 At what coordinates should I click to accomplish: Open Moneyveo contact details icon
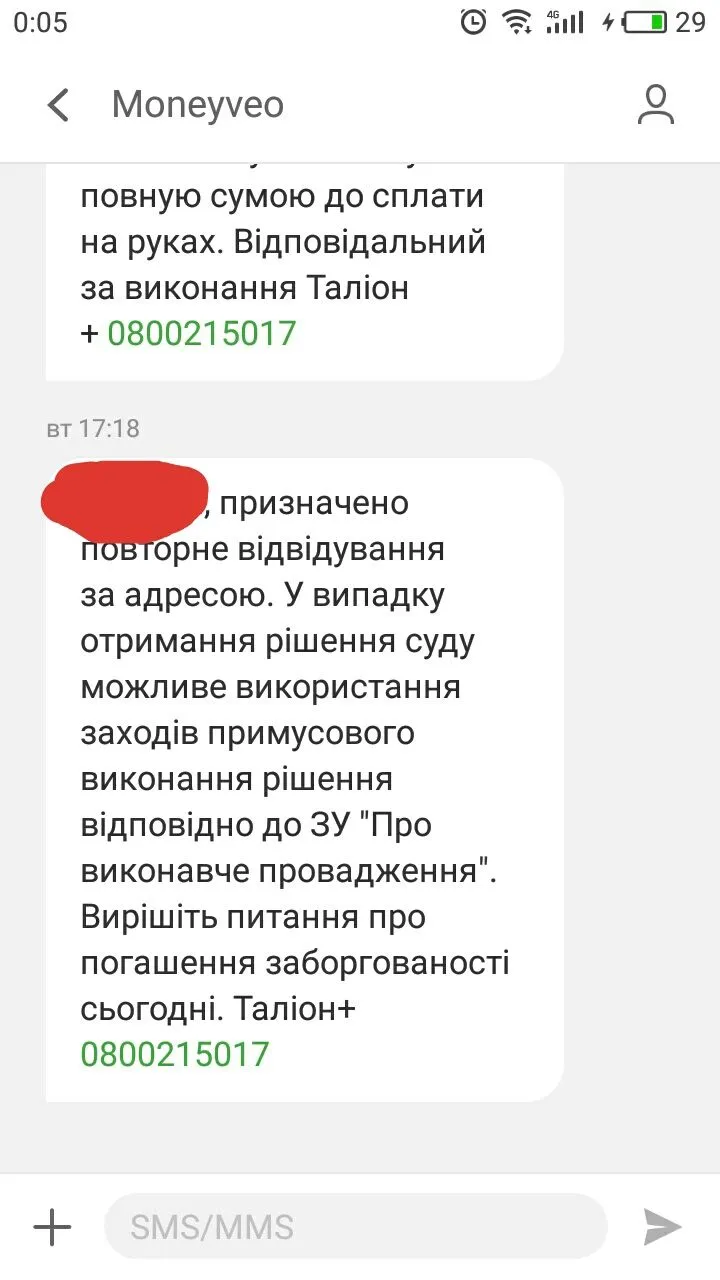coord(656,105)
